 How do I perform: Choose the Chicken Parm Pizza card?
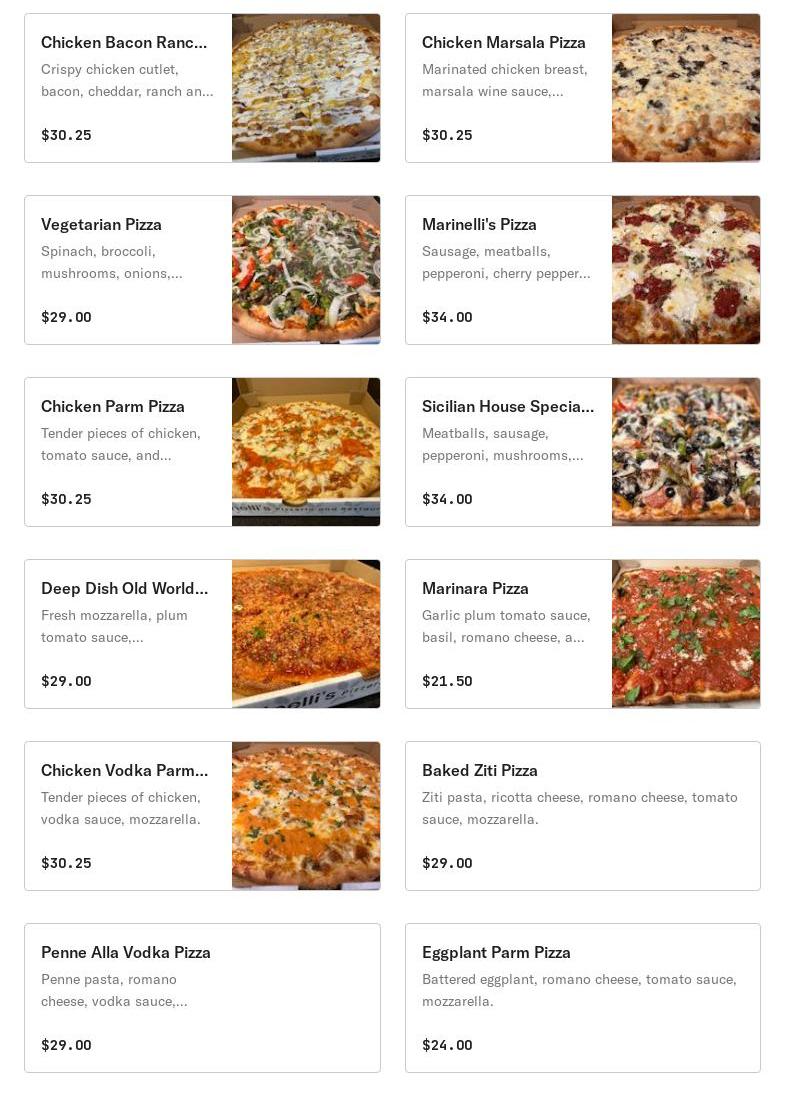(202, 452)
